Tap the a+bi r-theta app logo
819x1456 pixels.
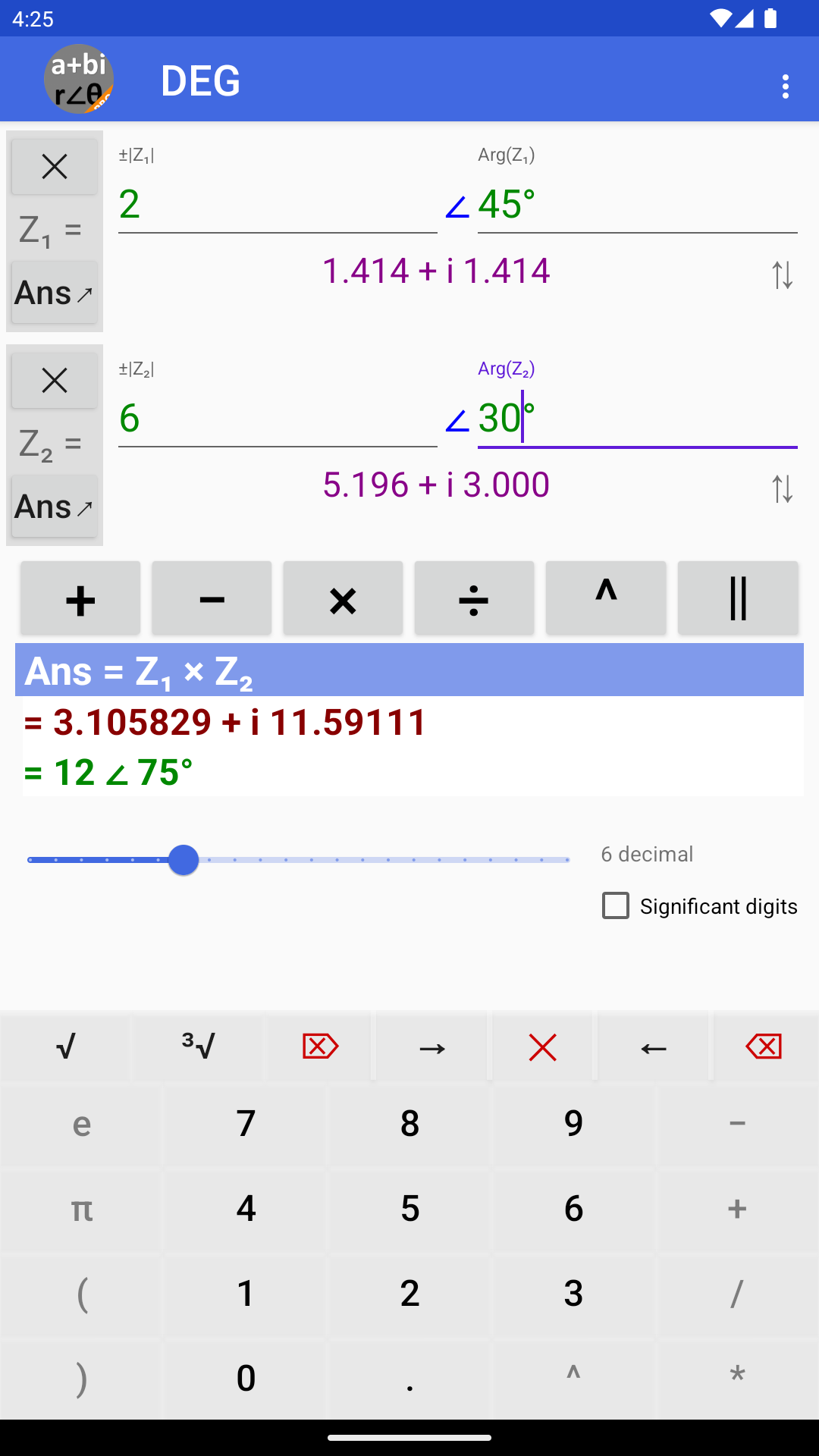click(x=78, y=79)
